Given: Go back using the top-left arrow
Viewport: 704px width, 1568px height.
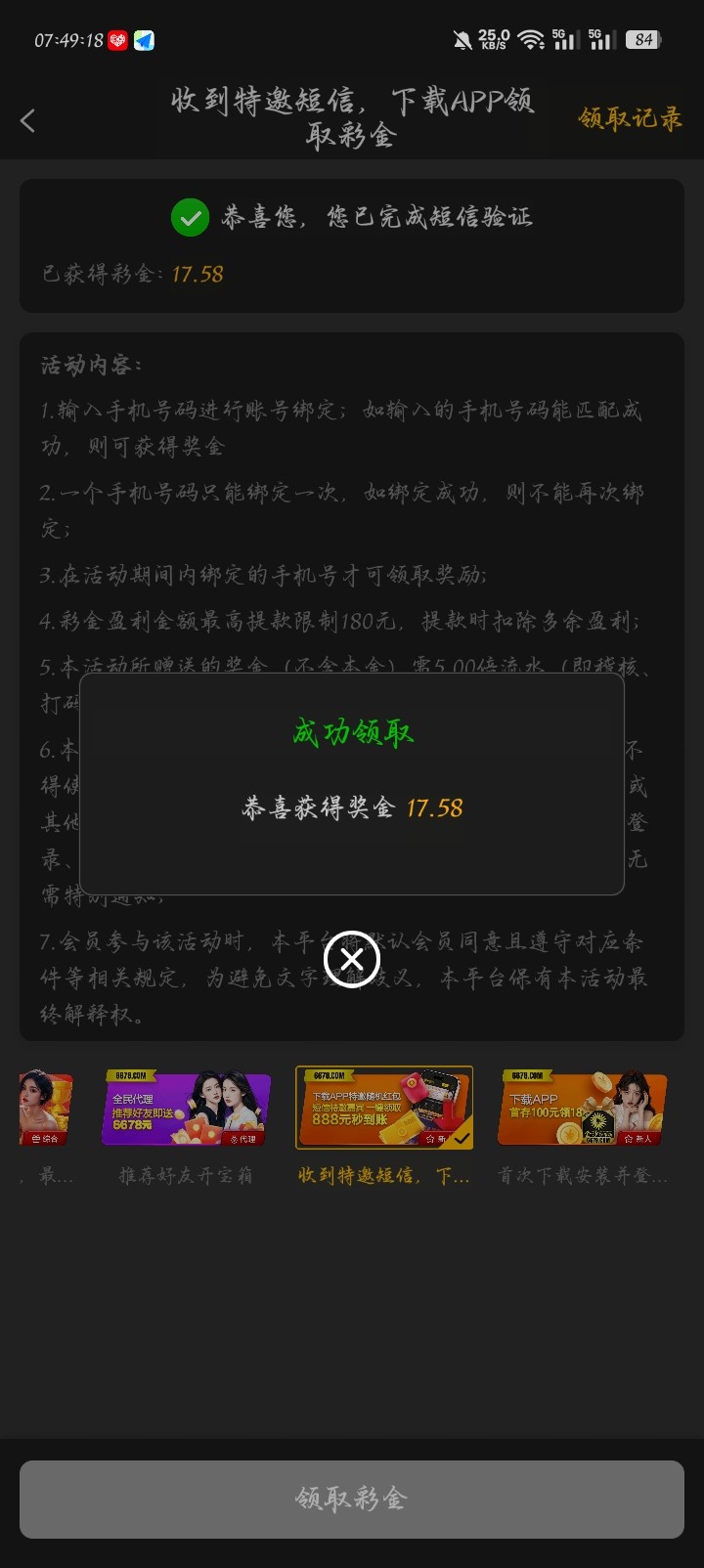Looking at the screenshot, I should [x=27, y=120].
